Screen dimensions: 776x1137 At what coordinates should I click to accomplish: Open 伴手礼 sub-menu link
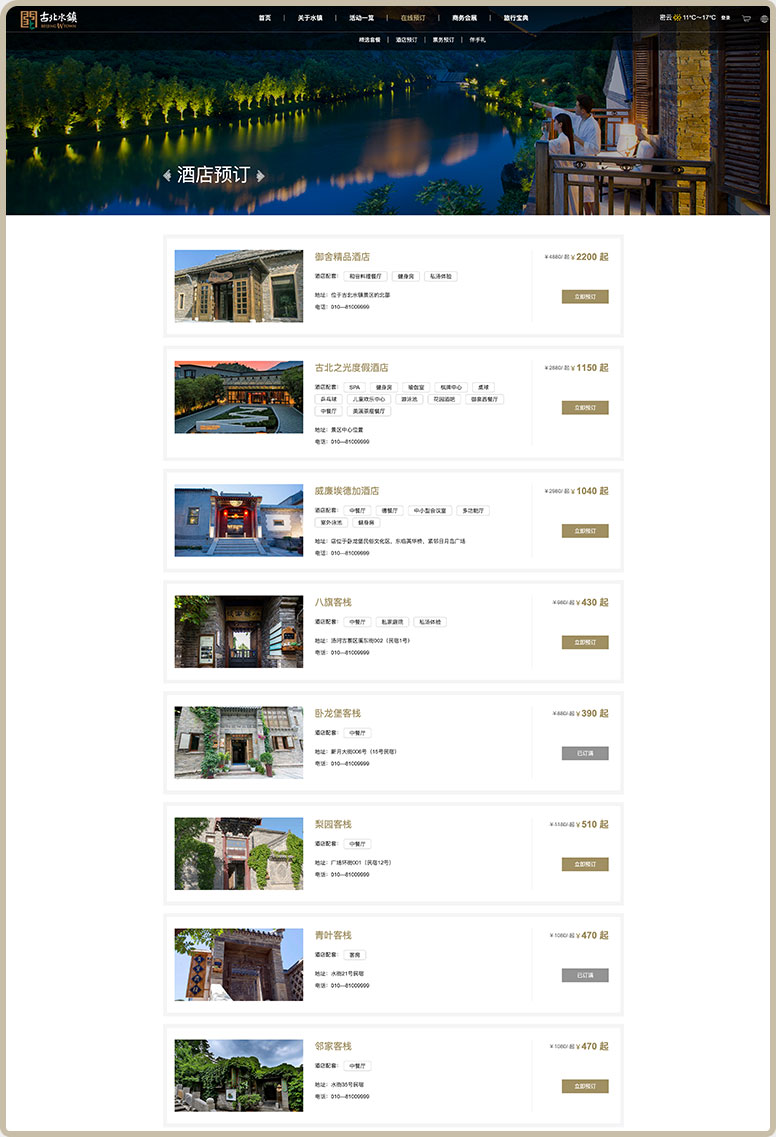click(478, 40)
